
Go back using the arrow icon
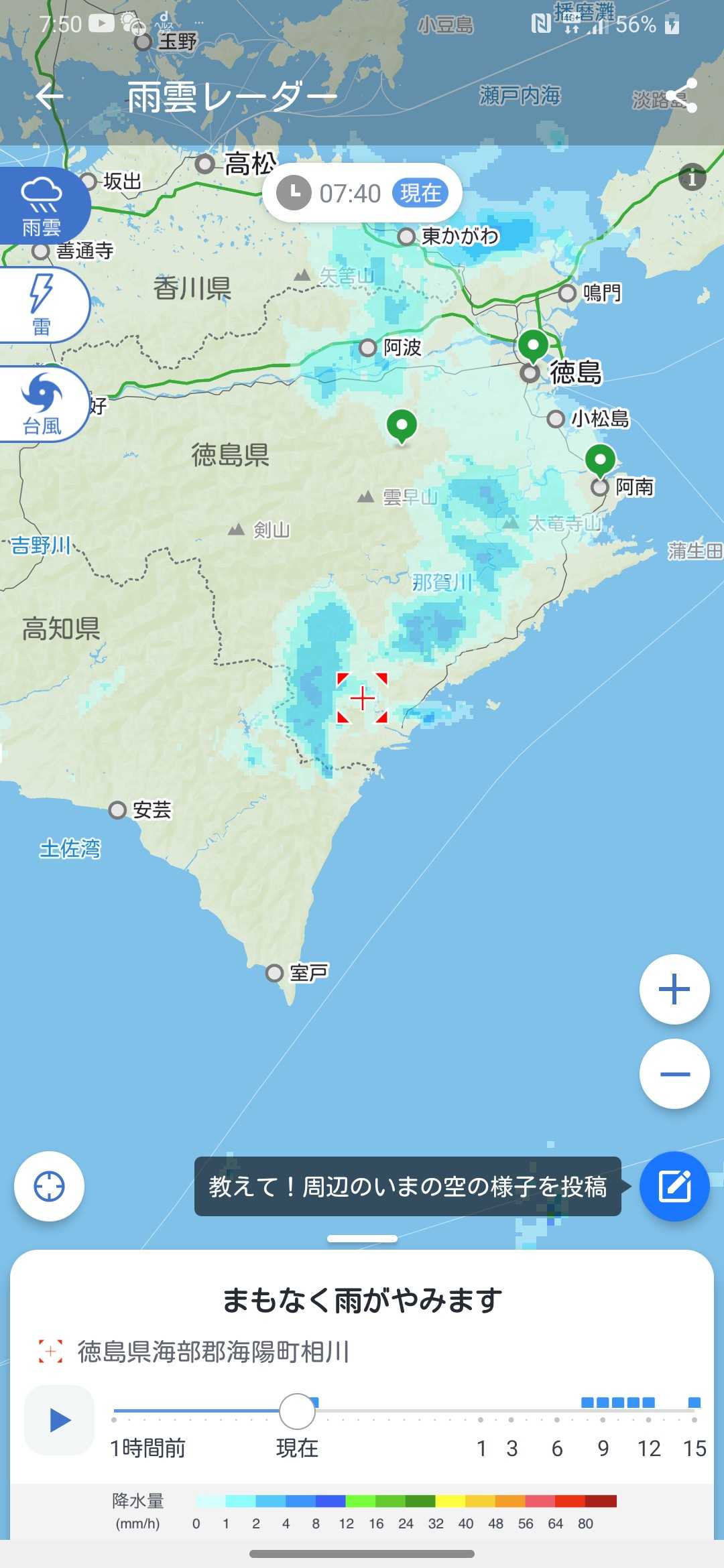click(x=49, y=96)
